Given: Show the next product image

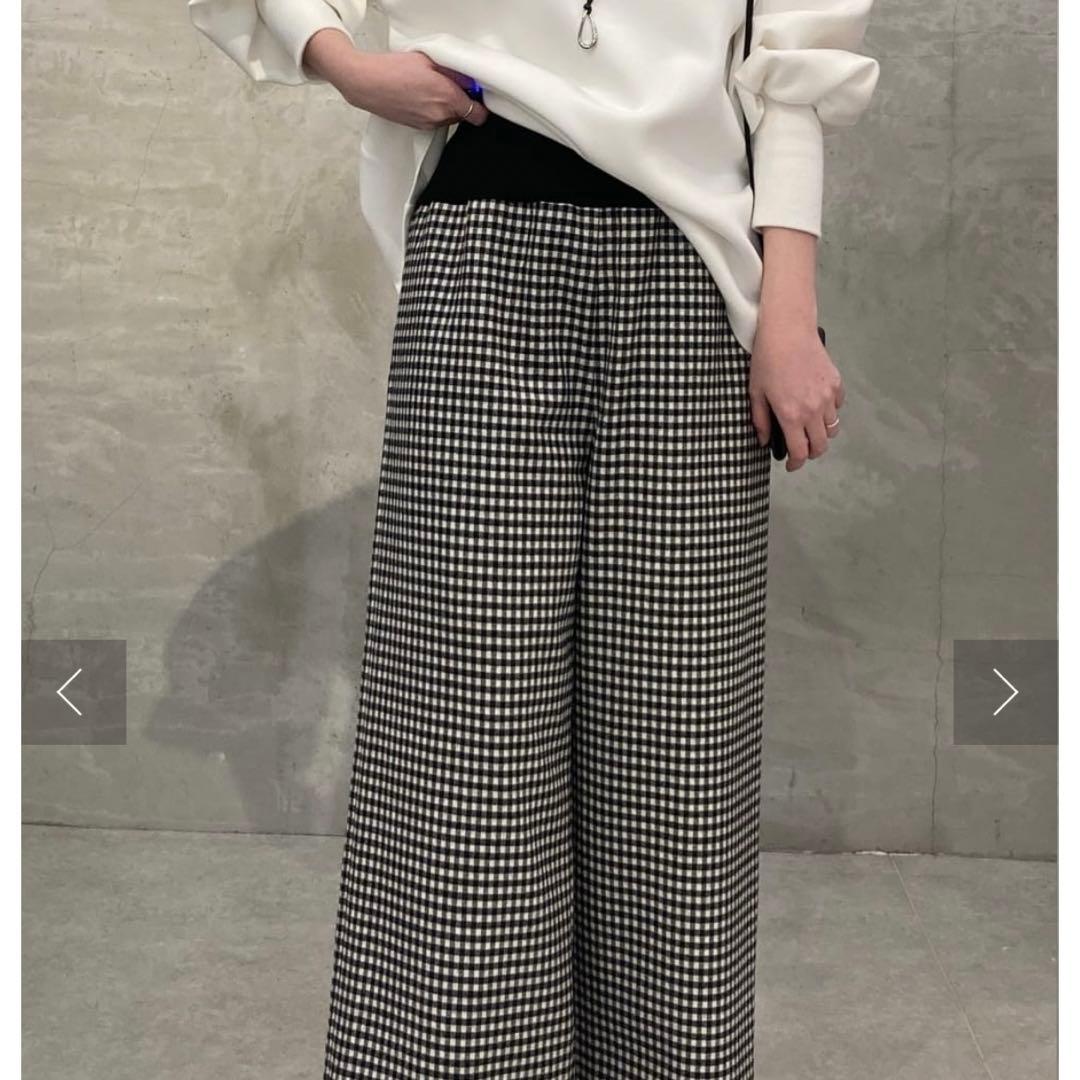Looking at the screenshot, I should click(x=1005, y=692).
